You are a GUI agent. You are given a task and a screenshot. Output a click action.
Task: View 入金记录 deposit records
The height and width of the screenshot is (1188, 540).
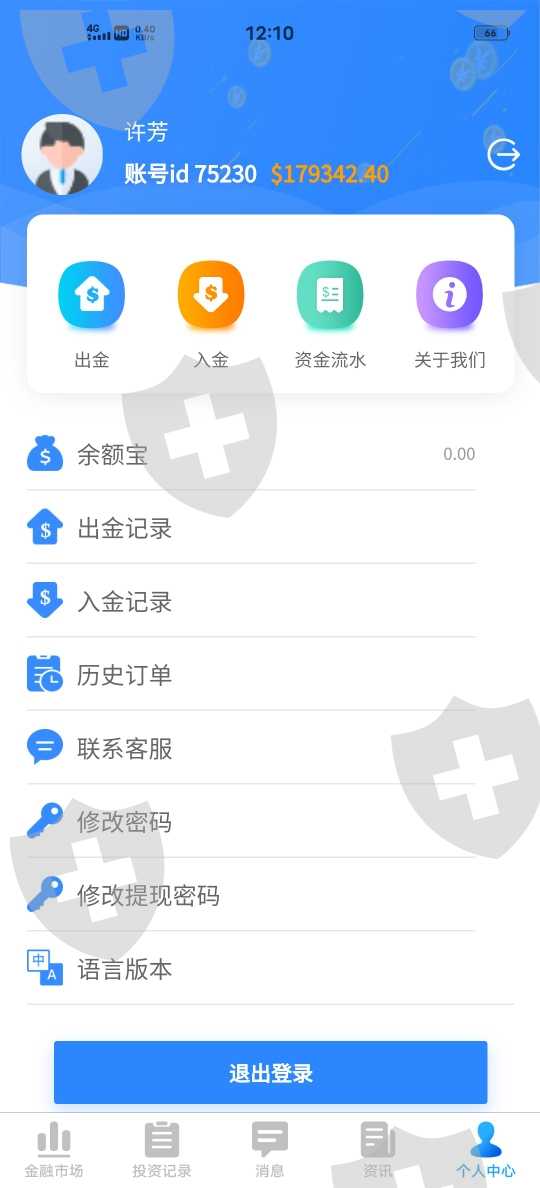point(251,601)
